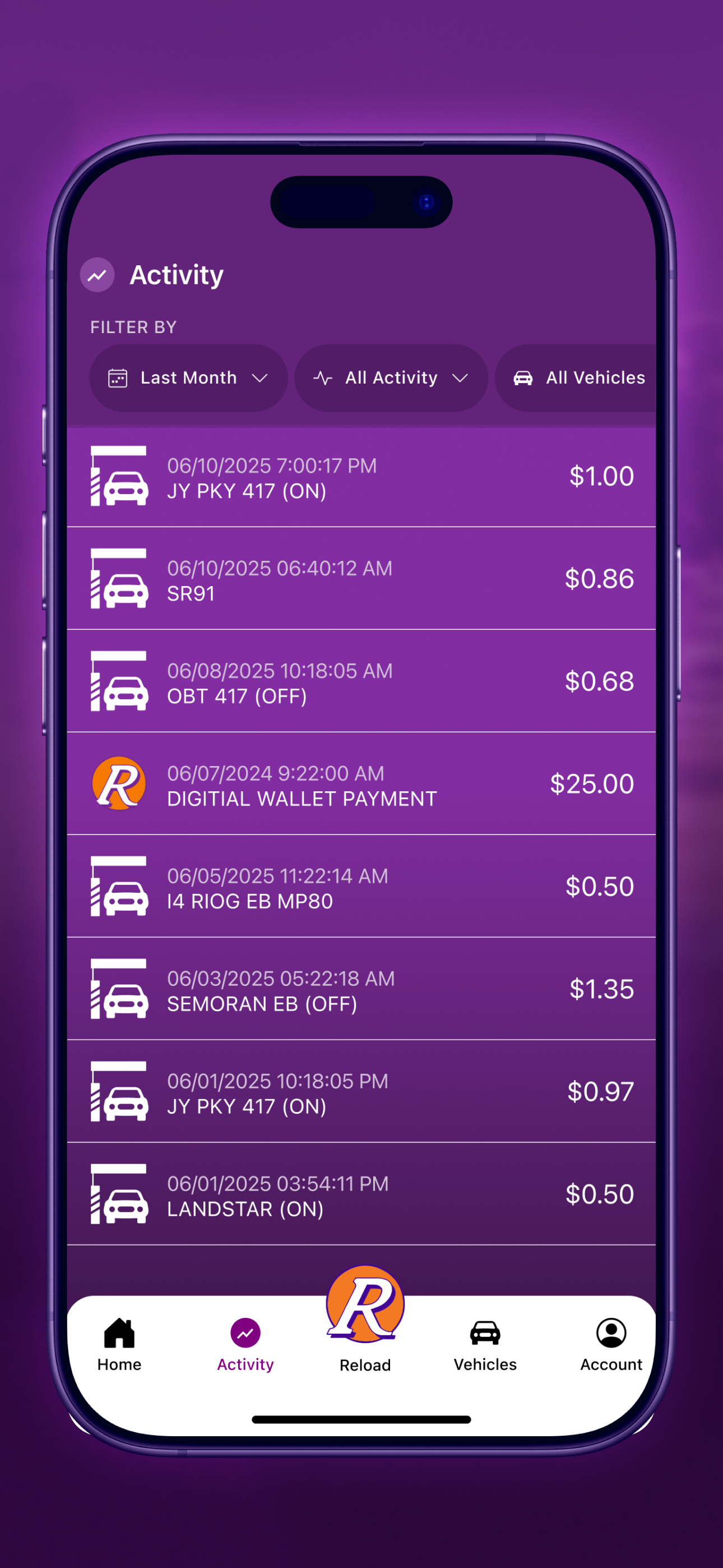The width and height of the screenshot is (723, 1568).
Task: Expand the All Activity filter options
Action: 391,377
